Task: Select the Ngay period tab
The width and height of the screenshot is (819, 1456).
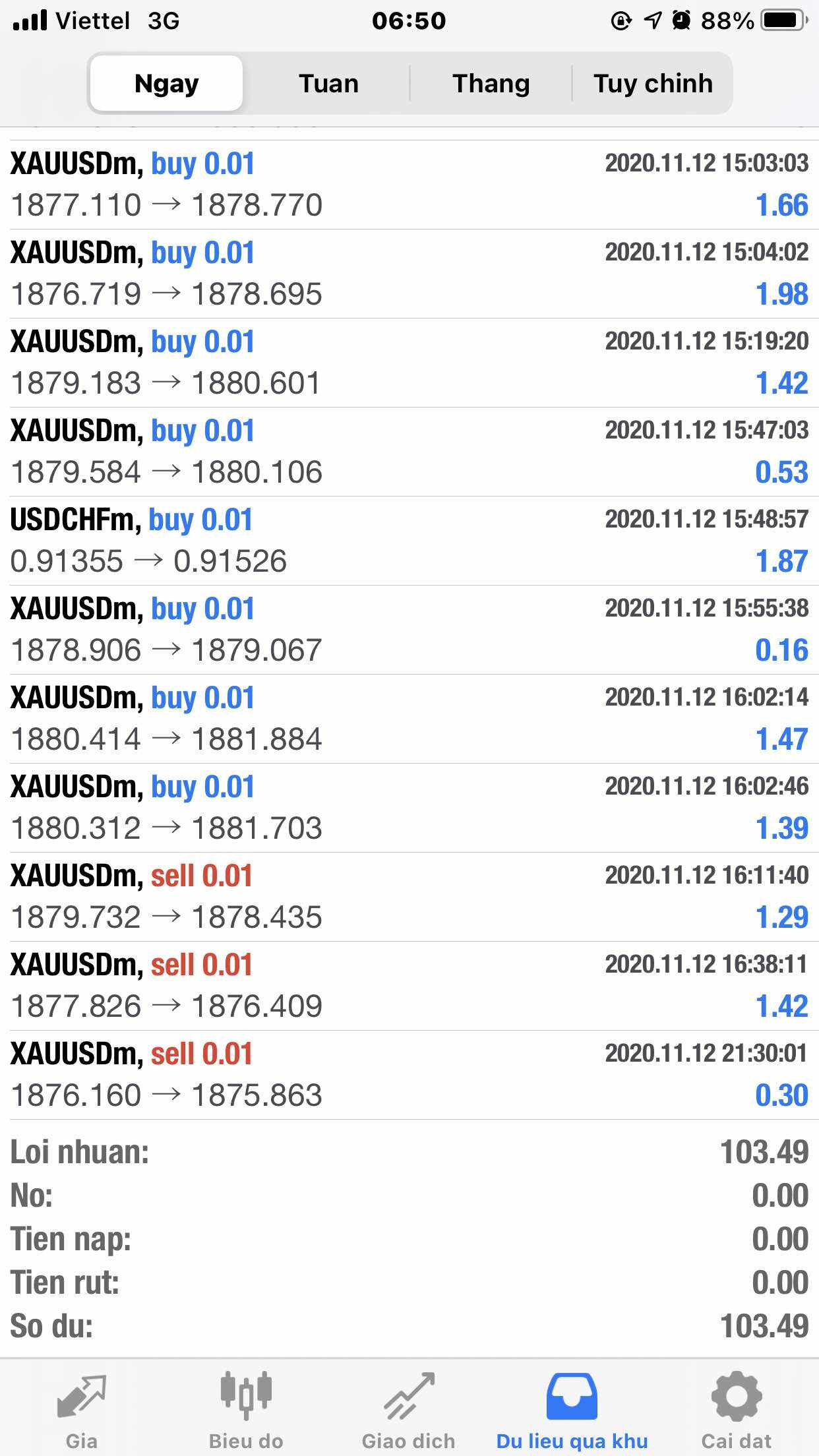Action: pos(166,84)
